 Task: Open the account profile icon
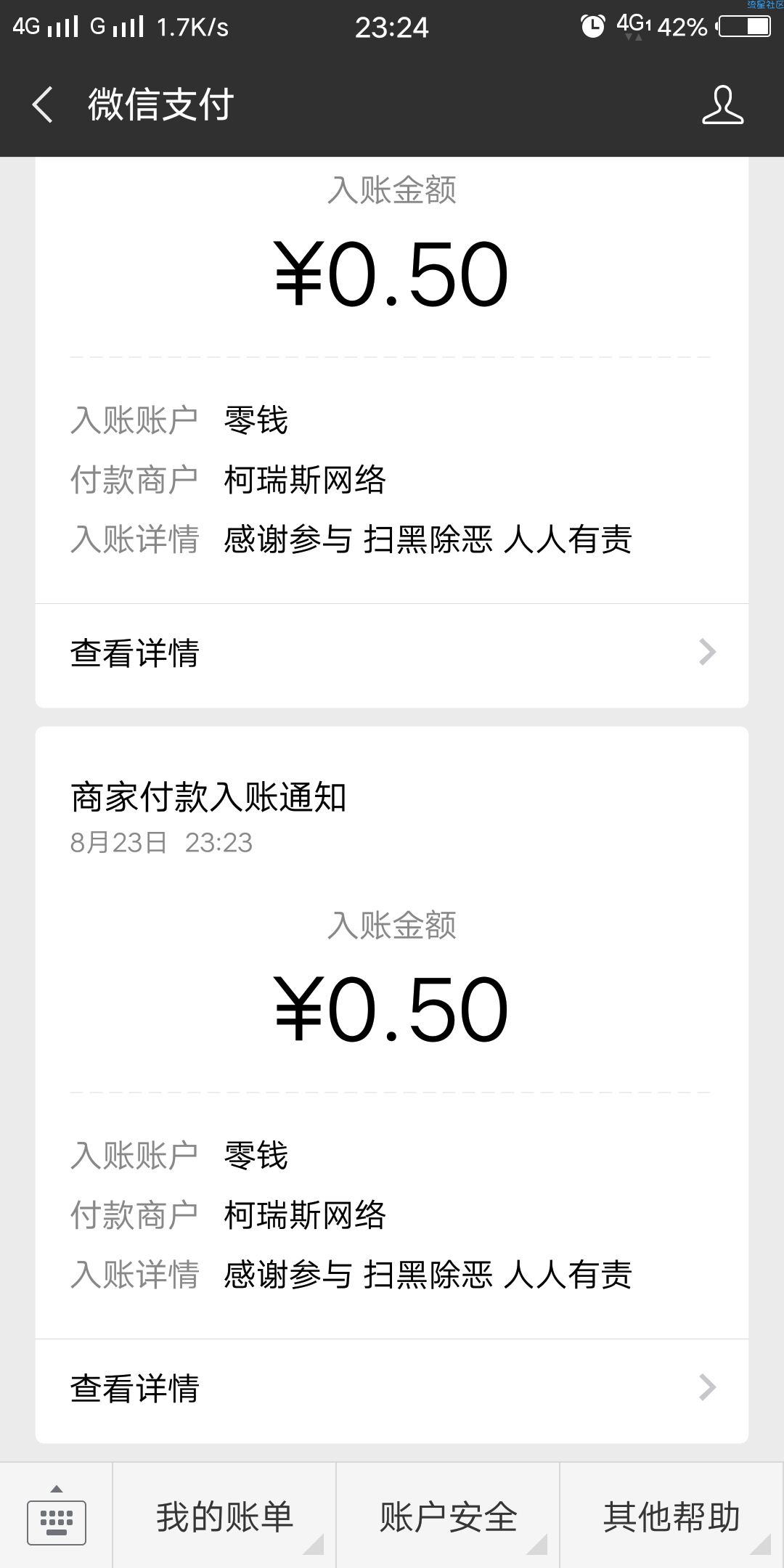click(722, 105)
